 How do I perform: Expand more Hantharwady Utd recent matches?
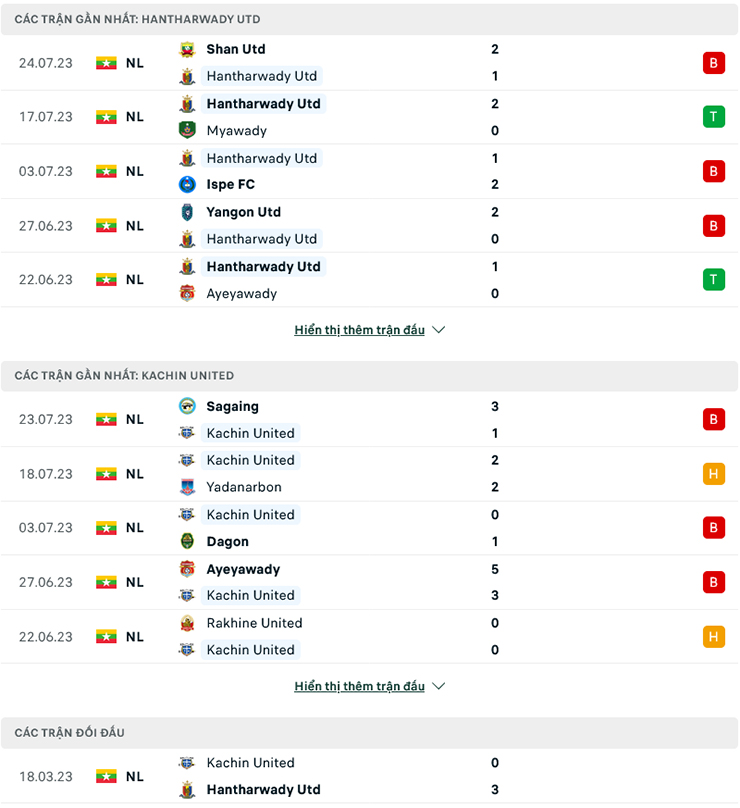point(369,330)
